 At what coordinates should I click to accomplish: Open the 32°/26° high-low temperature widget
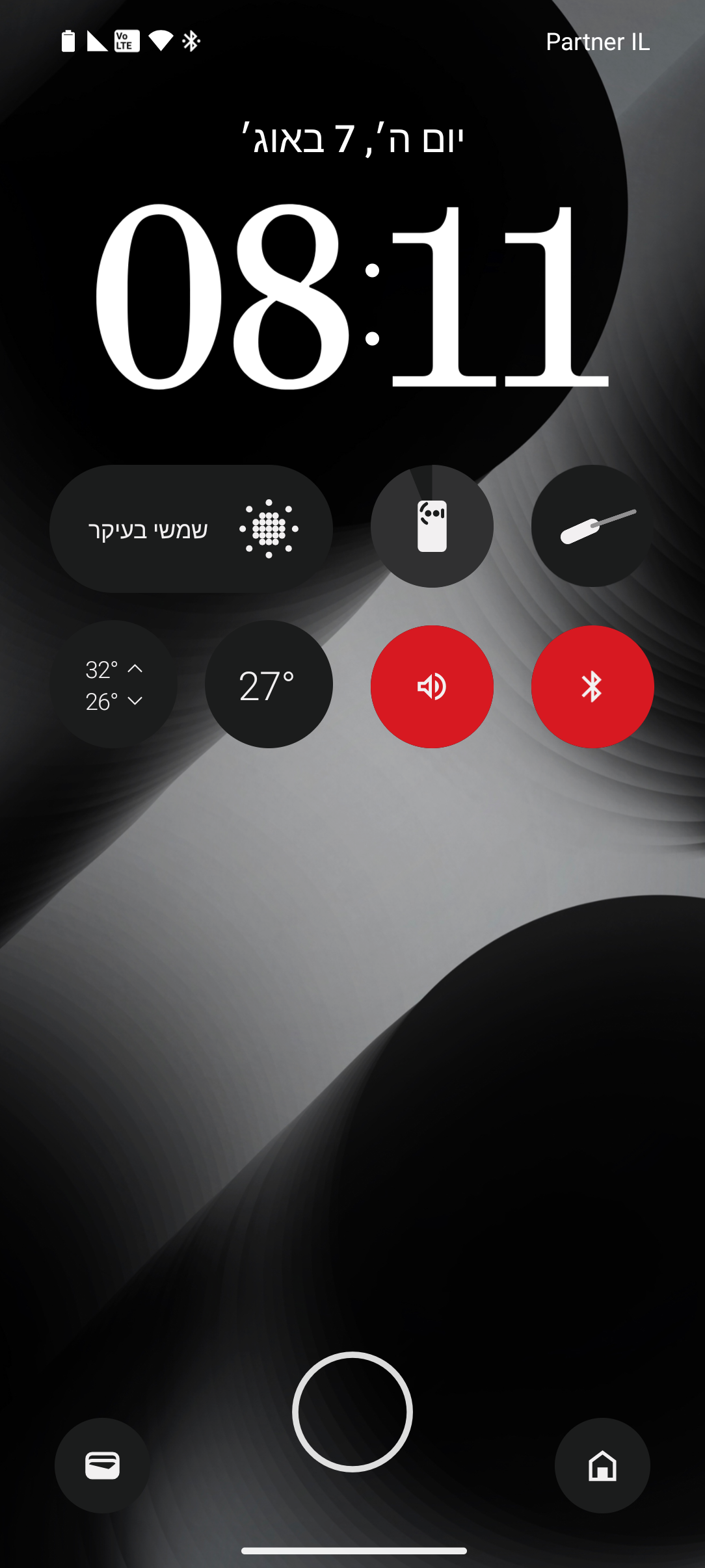114,685
